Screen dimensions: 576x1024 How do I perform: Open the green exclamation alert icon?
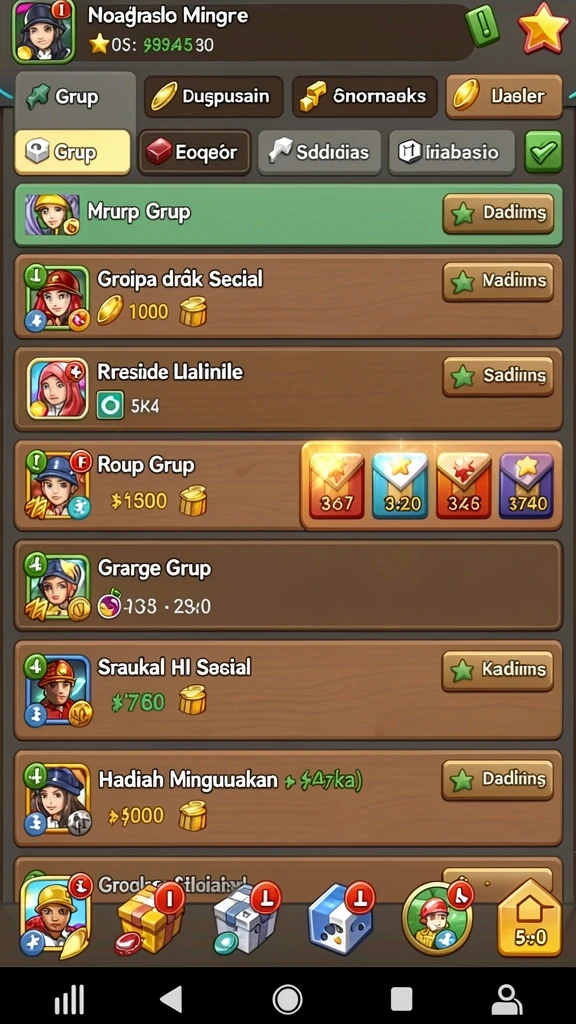pyautogui.click(x=482, y=27)
